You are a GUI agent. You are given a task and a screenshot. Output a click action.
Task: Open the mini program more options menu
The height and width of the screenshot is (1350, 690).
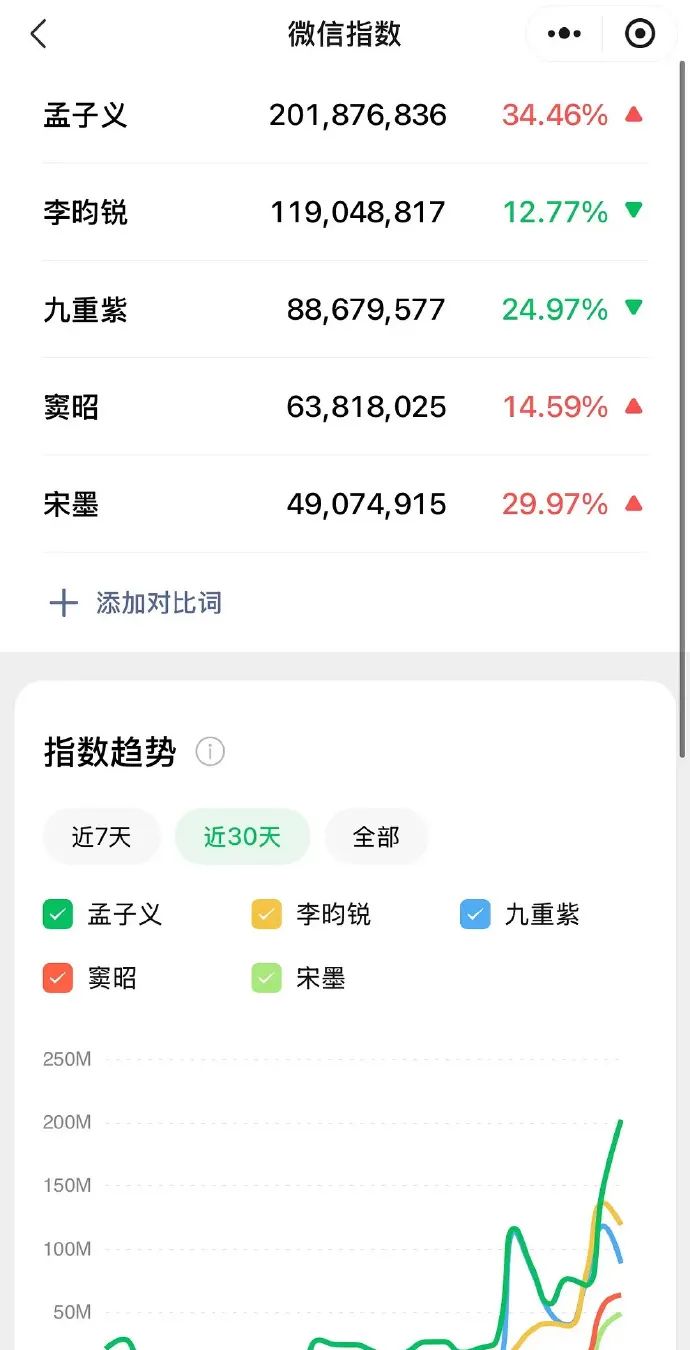[x=564, y=34]
